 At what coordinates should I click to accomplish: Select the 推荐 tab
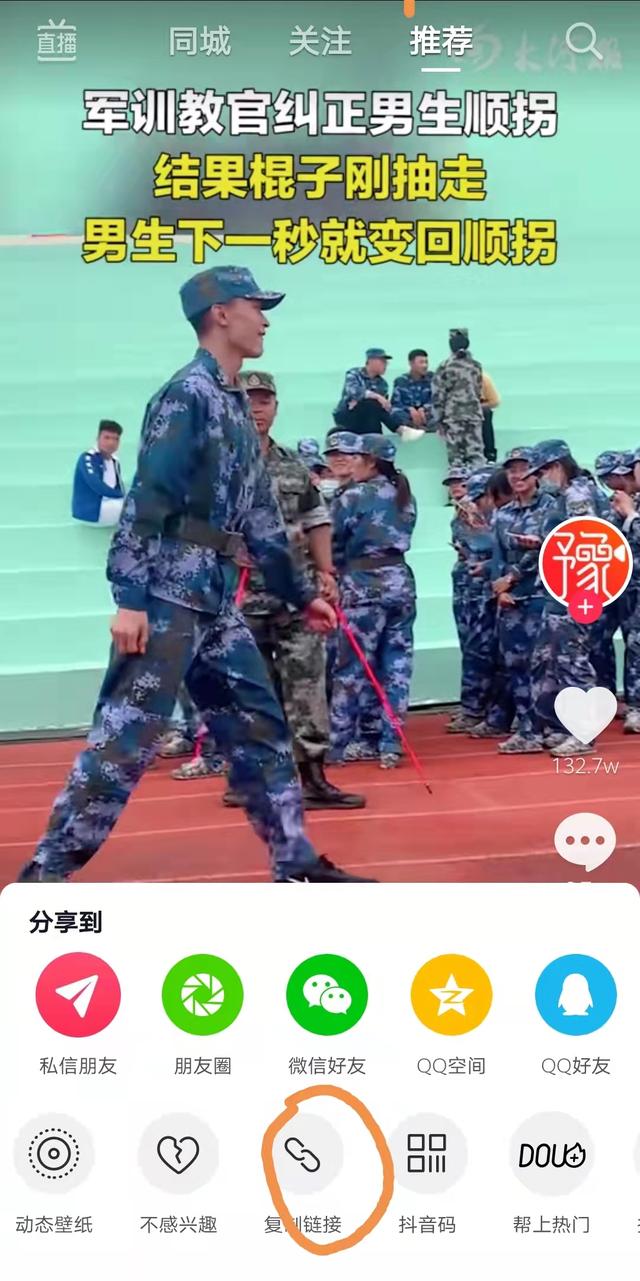pos(441,42)
